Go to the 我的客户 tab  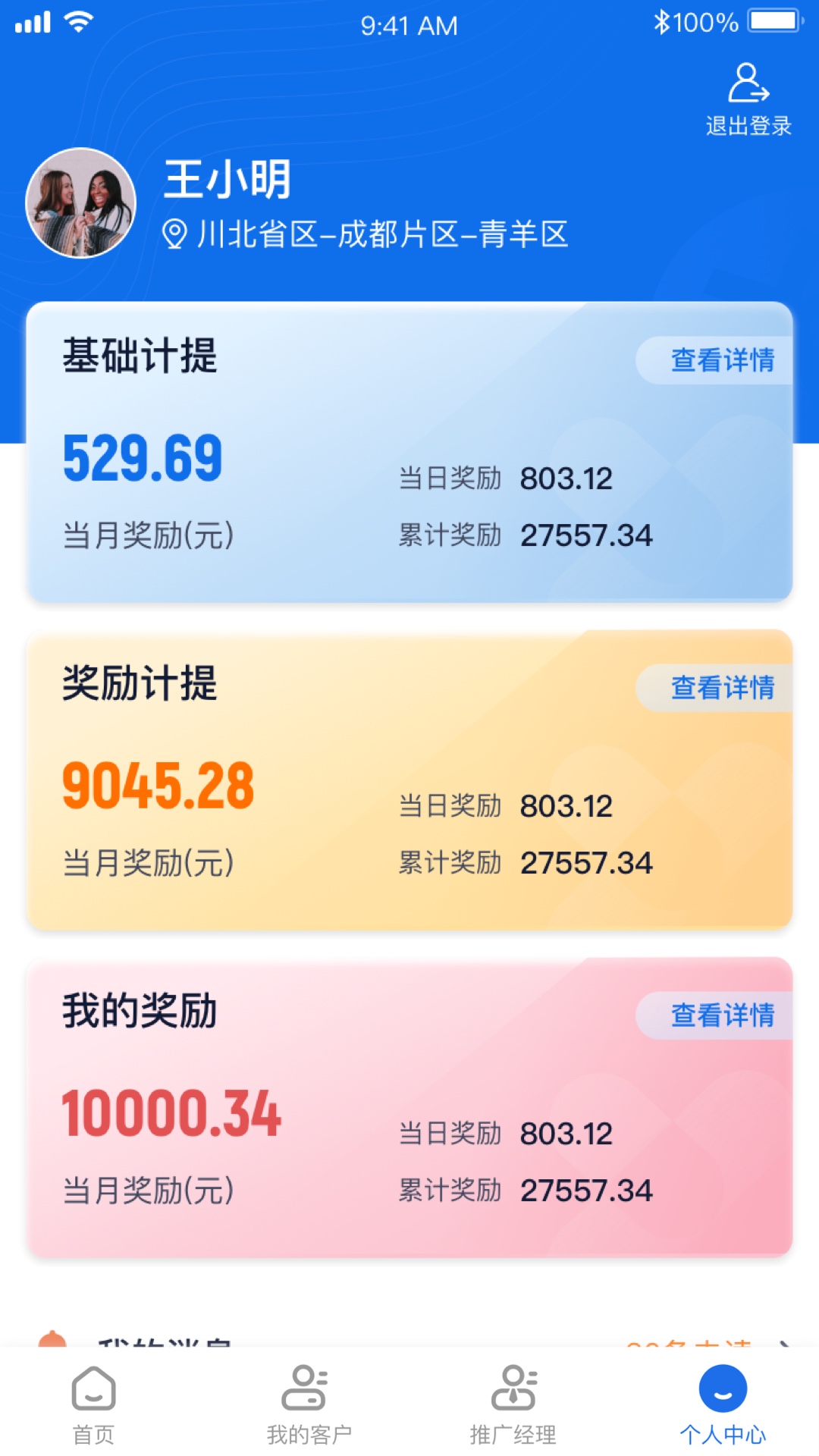click(x=309, y=1406)
